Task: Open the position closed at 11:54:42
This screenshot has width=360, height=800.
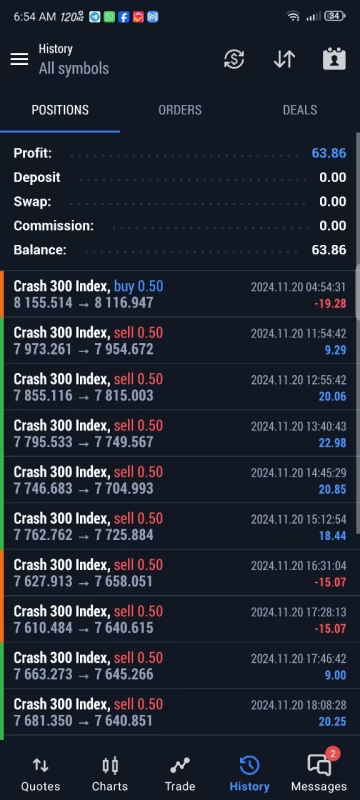Action: point(179,341)
